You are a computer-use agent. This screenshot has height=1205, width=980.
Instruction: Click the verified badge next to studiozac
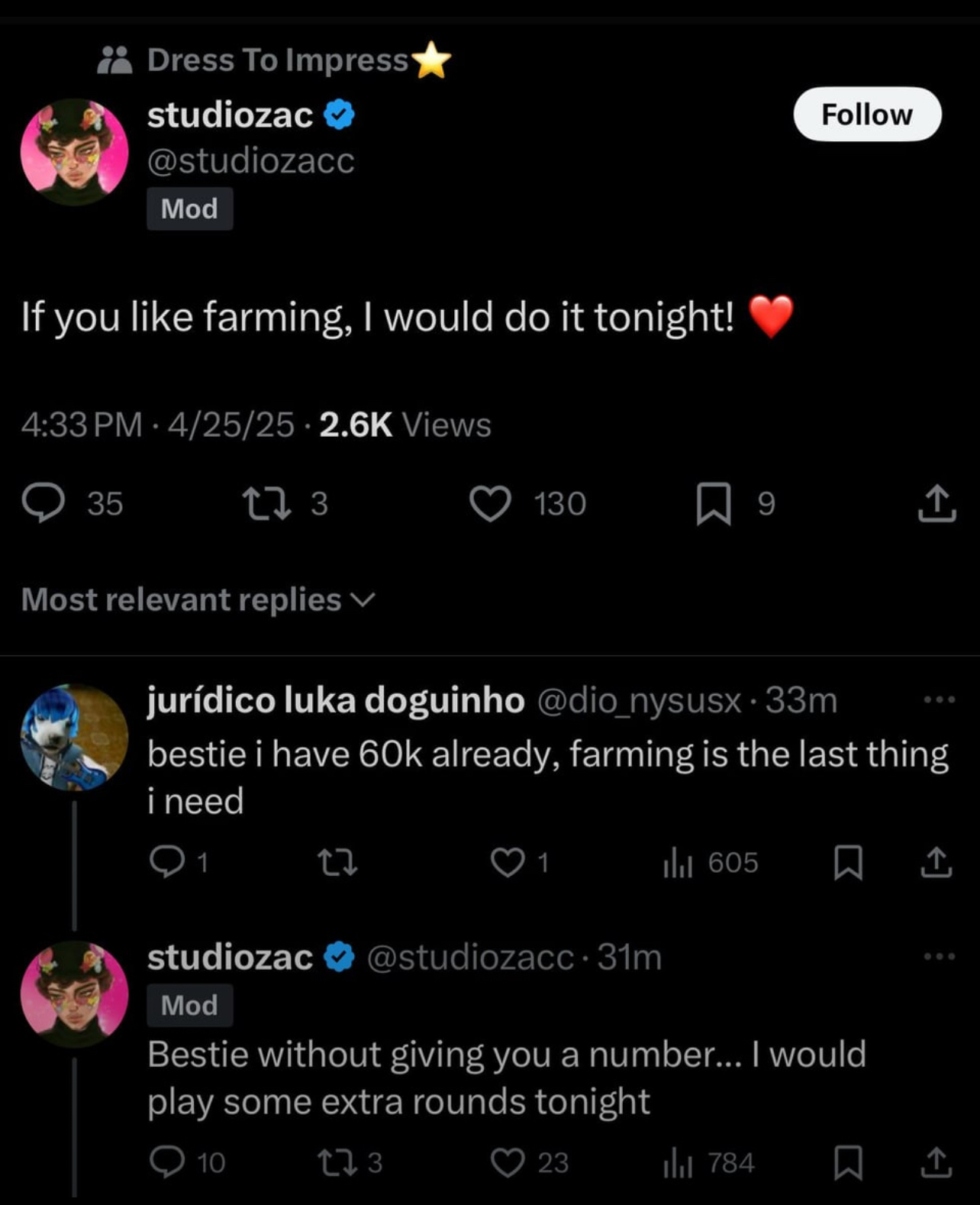(x=340, y=113)
